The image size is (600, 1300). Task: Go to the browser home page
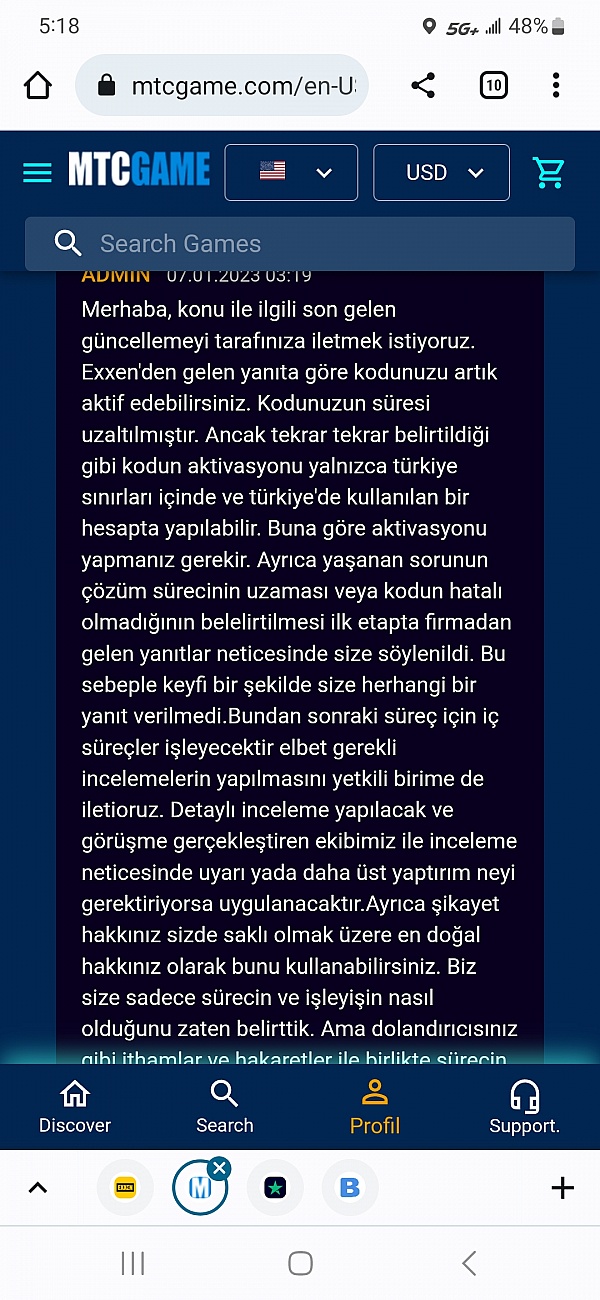click(38, 86)
